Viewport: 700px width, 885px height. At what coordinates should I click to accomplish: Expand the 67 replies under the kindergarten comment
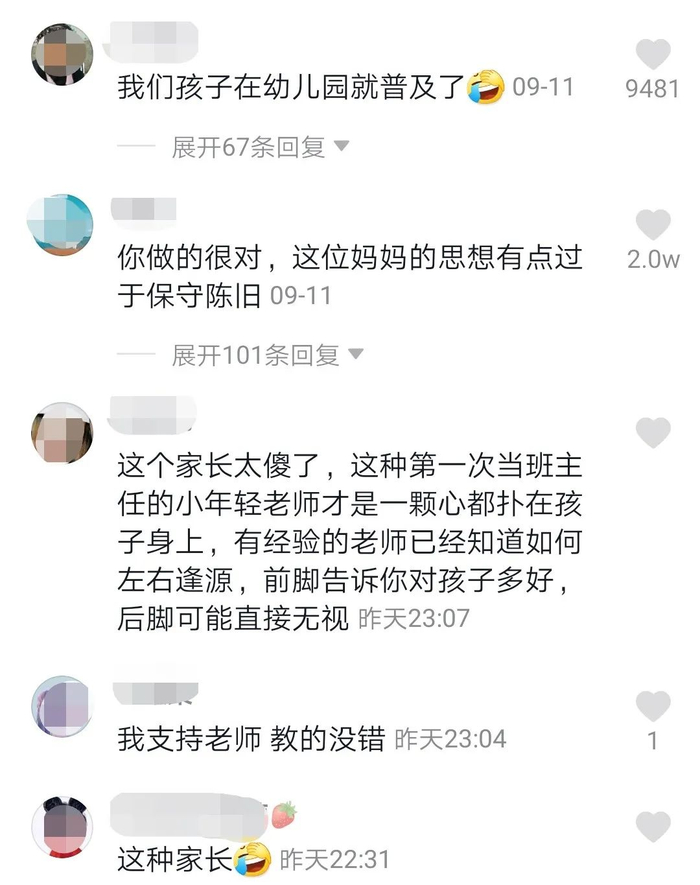click(x=258, y=148)
